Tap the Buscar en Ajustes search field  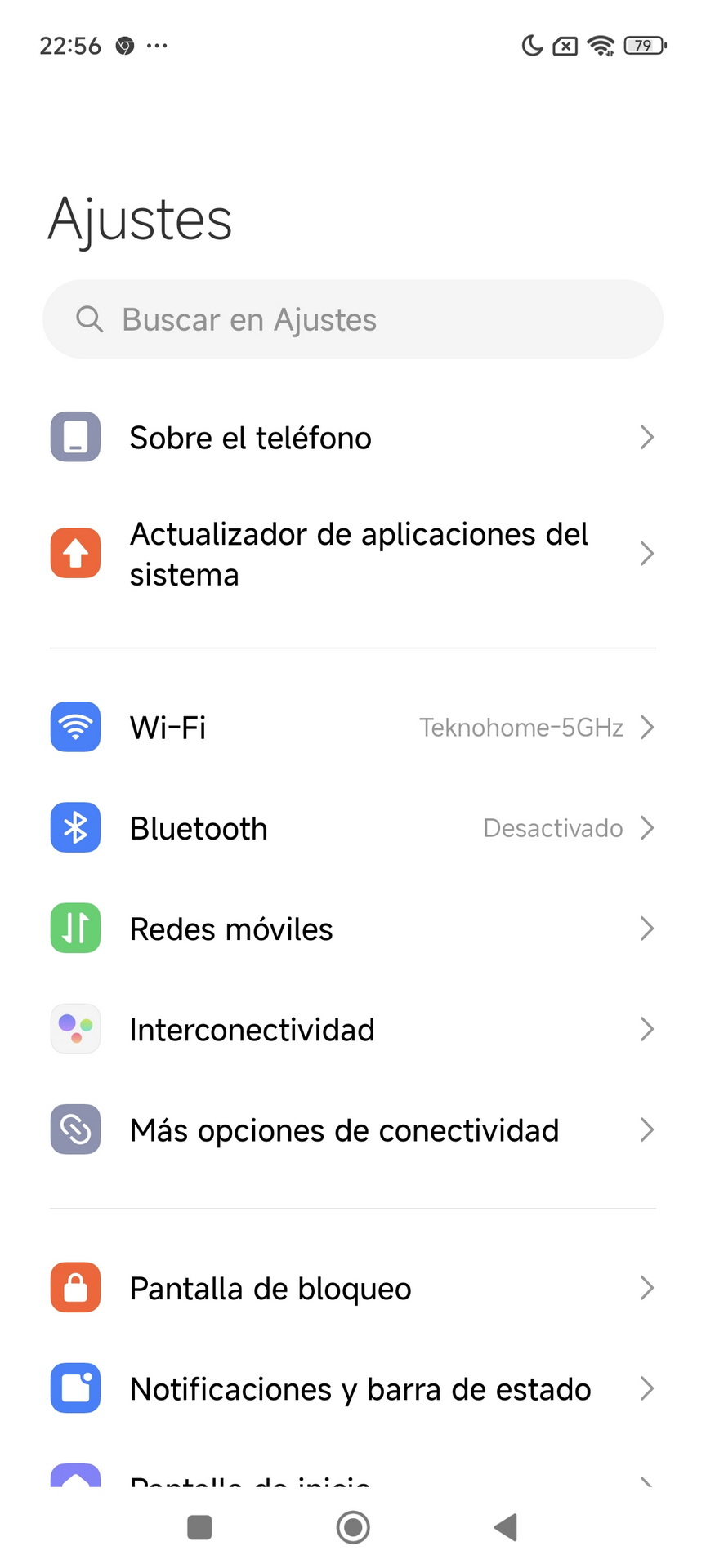coord(353,319)
